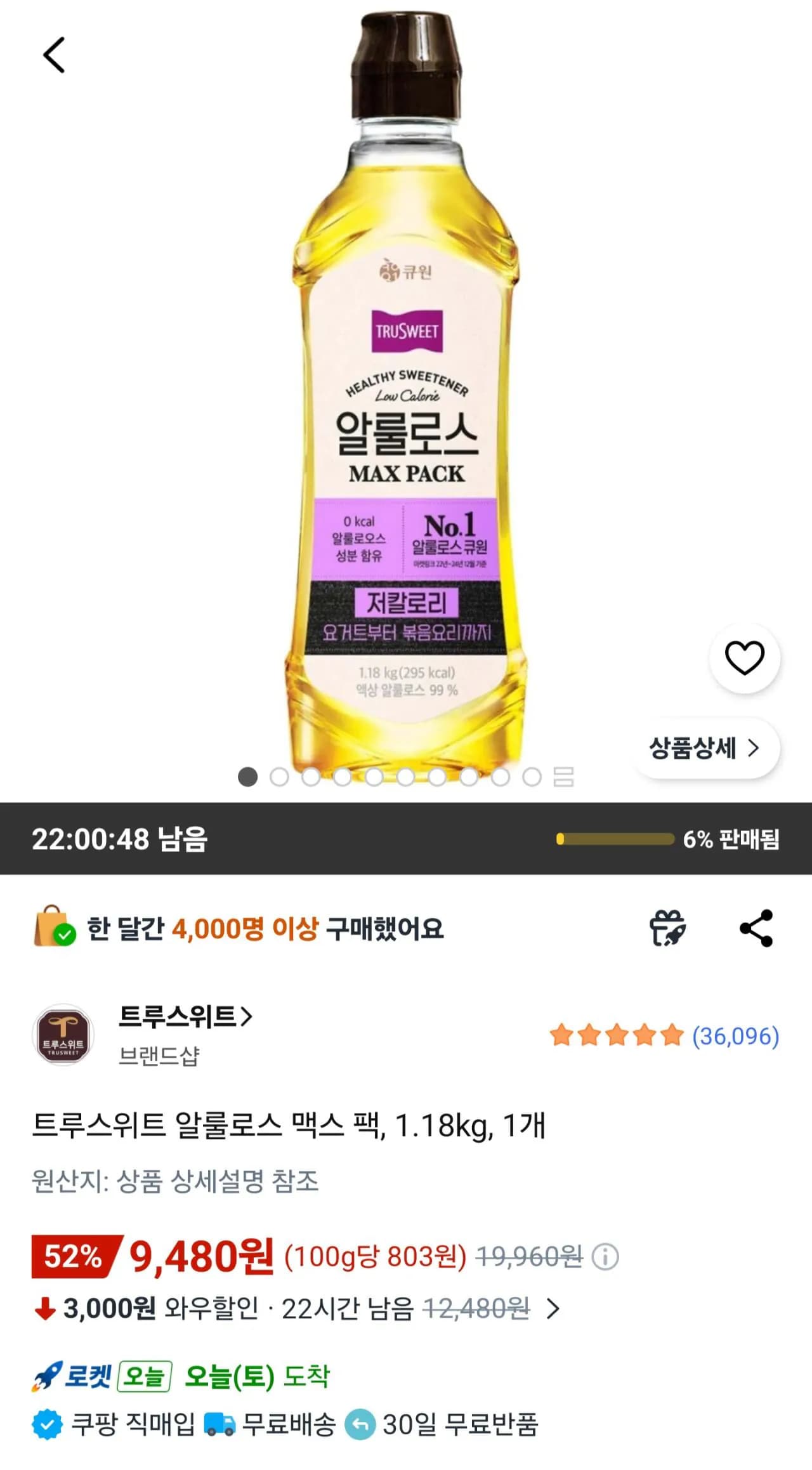This screenshot has width=812, height=1470.
Task: Expand 상품상세 product details
Action: click(x=706, y=750)
